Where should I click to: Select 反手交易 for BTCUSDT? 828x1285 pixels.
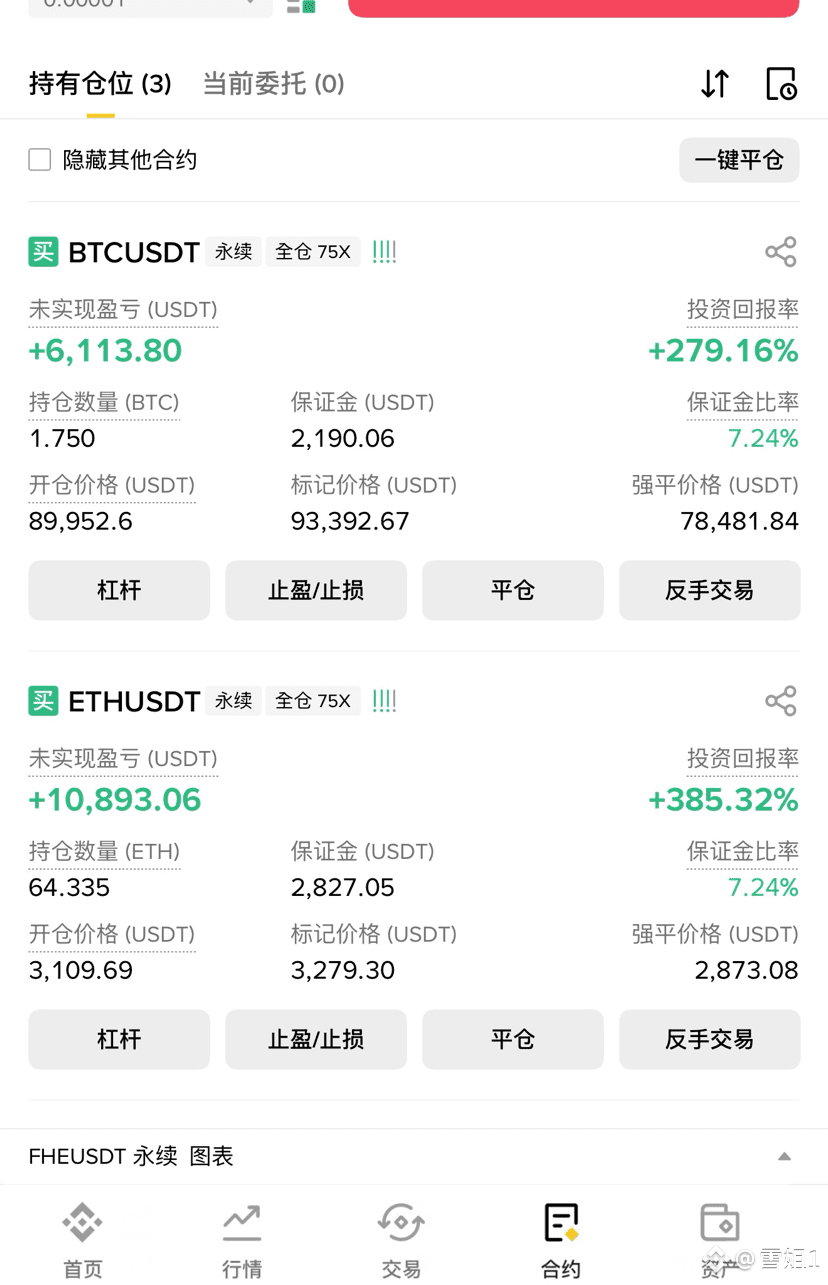[x=709, y=591]
